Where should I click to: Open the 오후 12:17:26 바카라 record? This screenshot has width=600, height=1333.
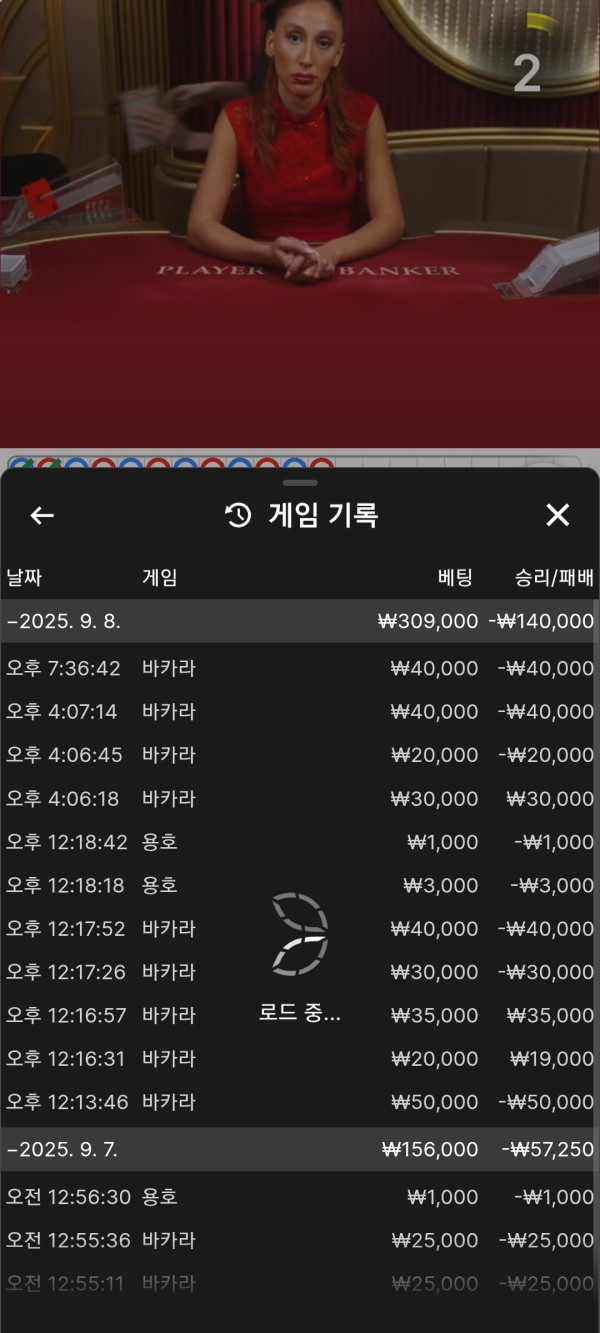(298, 972)
